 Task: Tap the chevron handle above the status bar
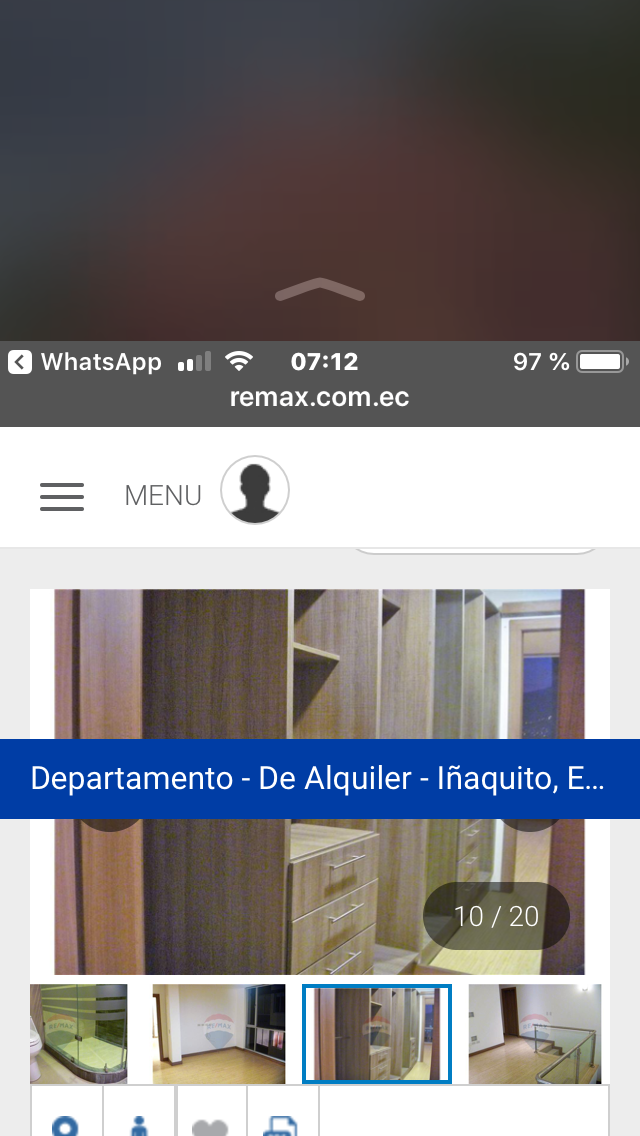[x=320, y=290]
